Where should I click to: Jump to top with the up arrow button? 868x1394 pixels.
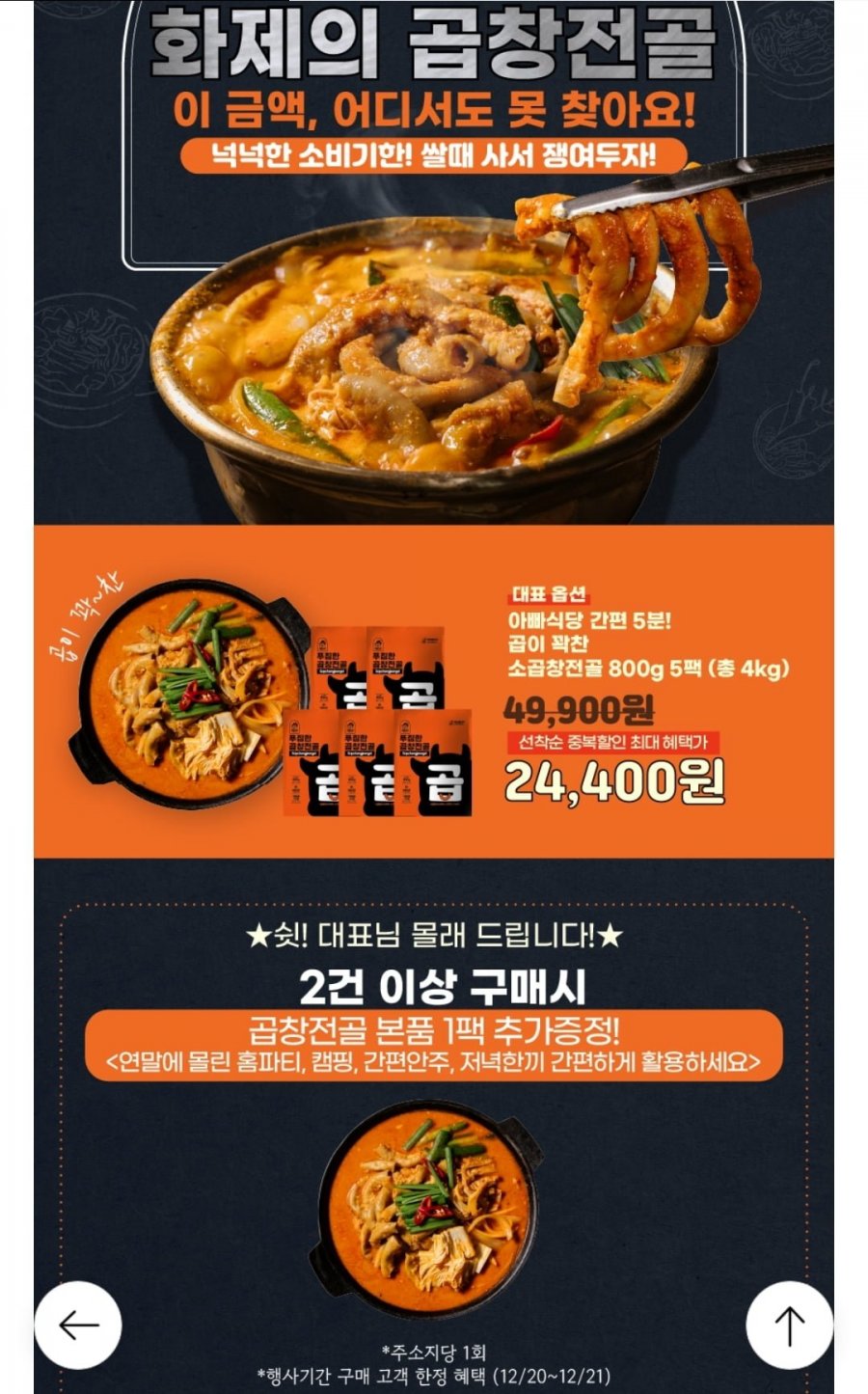(x=790, y=1326)
